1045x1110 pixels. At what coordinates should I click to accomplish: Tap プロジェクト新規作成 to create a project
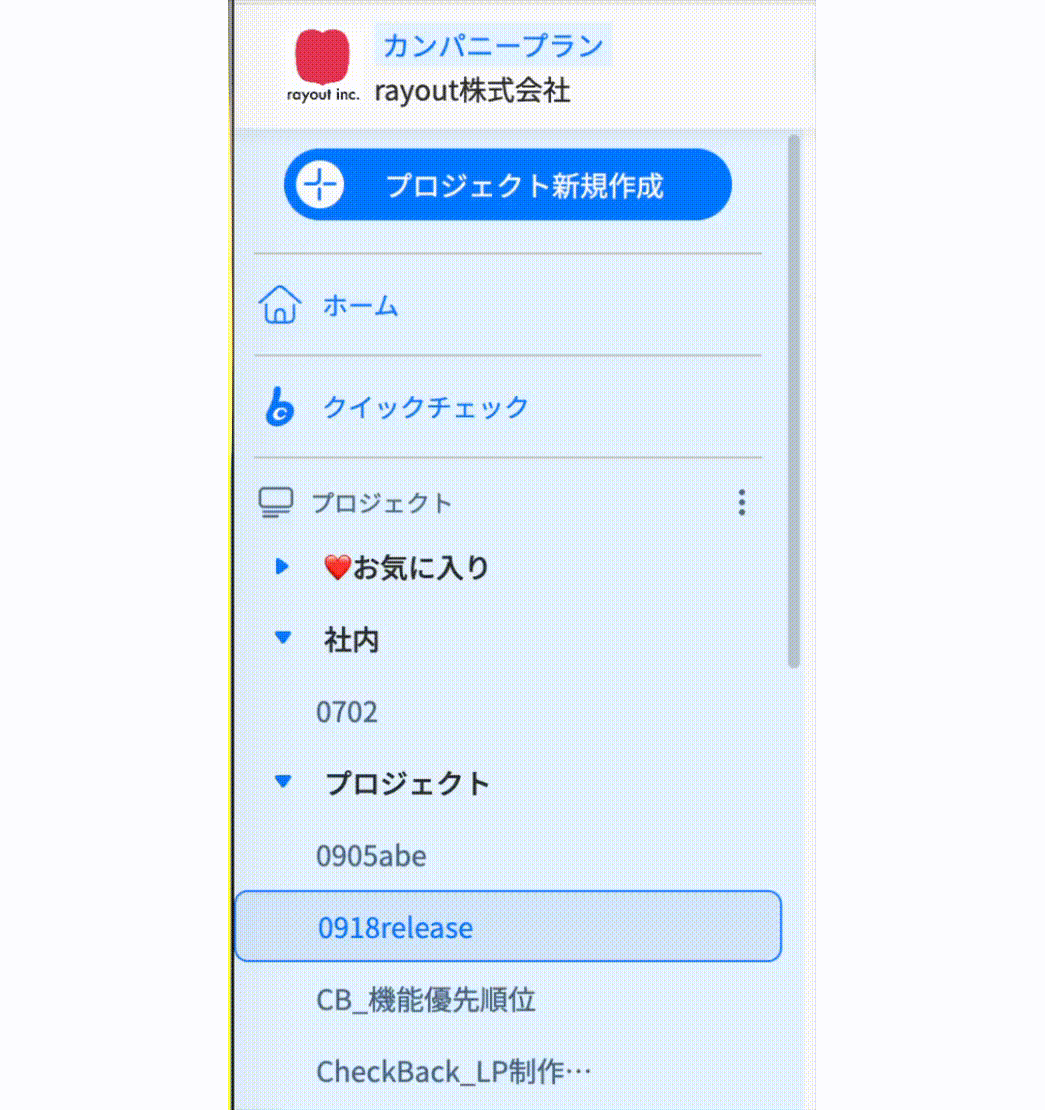[508, 185]
